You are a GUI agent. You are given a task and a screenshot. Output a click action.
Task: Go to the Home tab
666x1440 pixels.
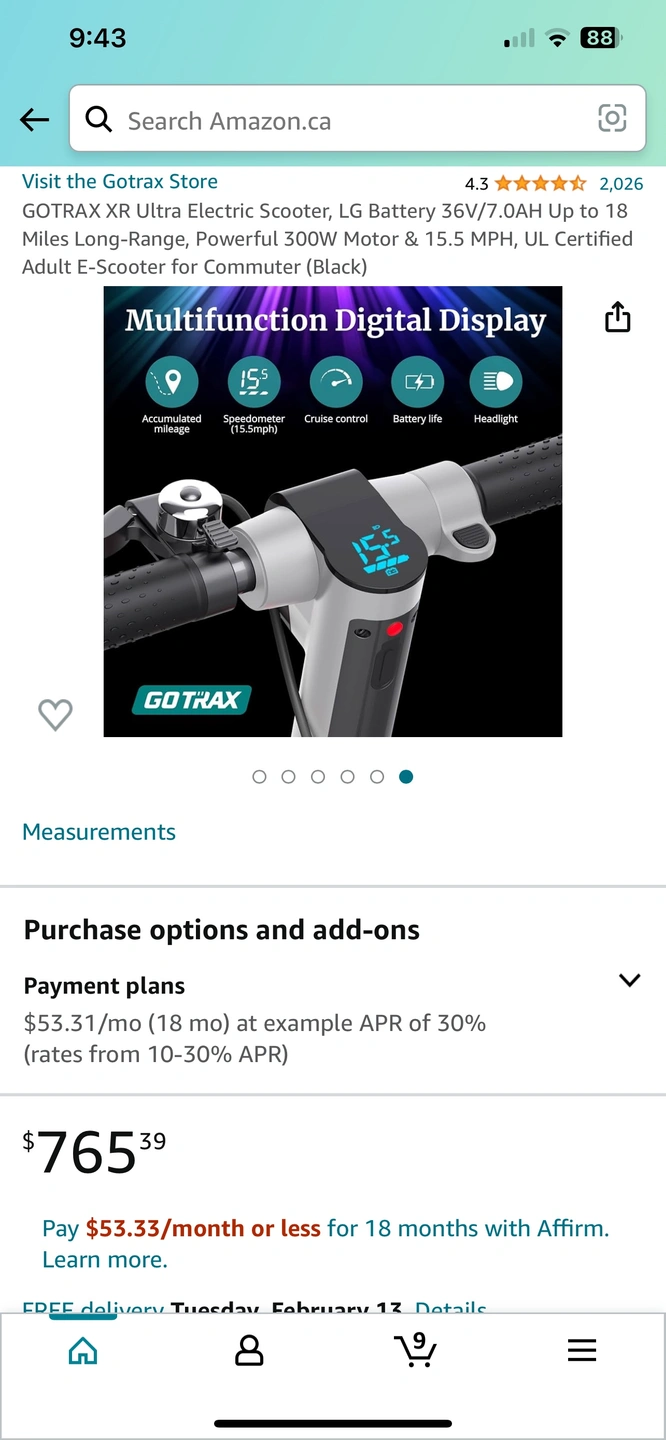click(83, 1351)
